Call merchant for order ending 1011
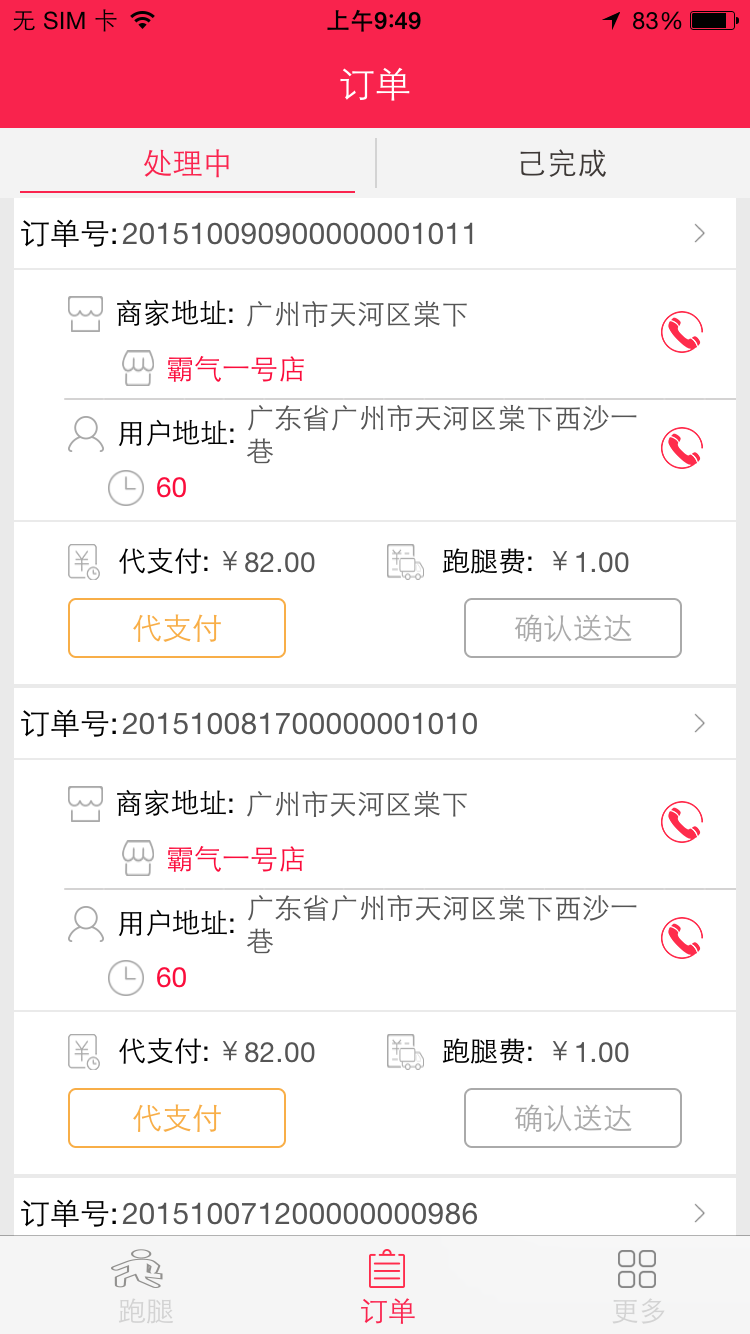 [682, 332]
